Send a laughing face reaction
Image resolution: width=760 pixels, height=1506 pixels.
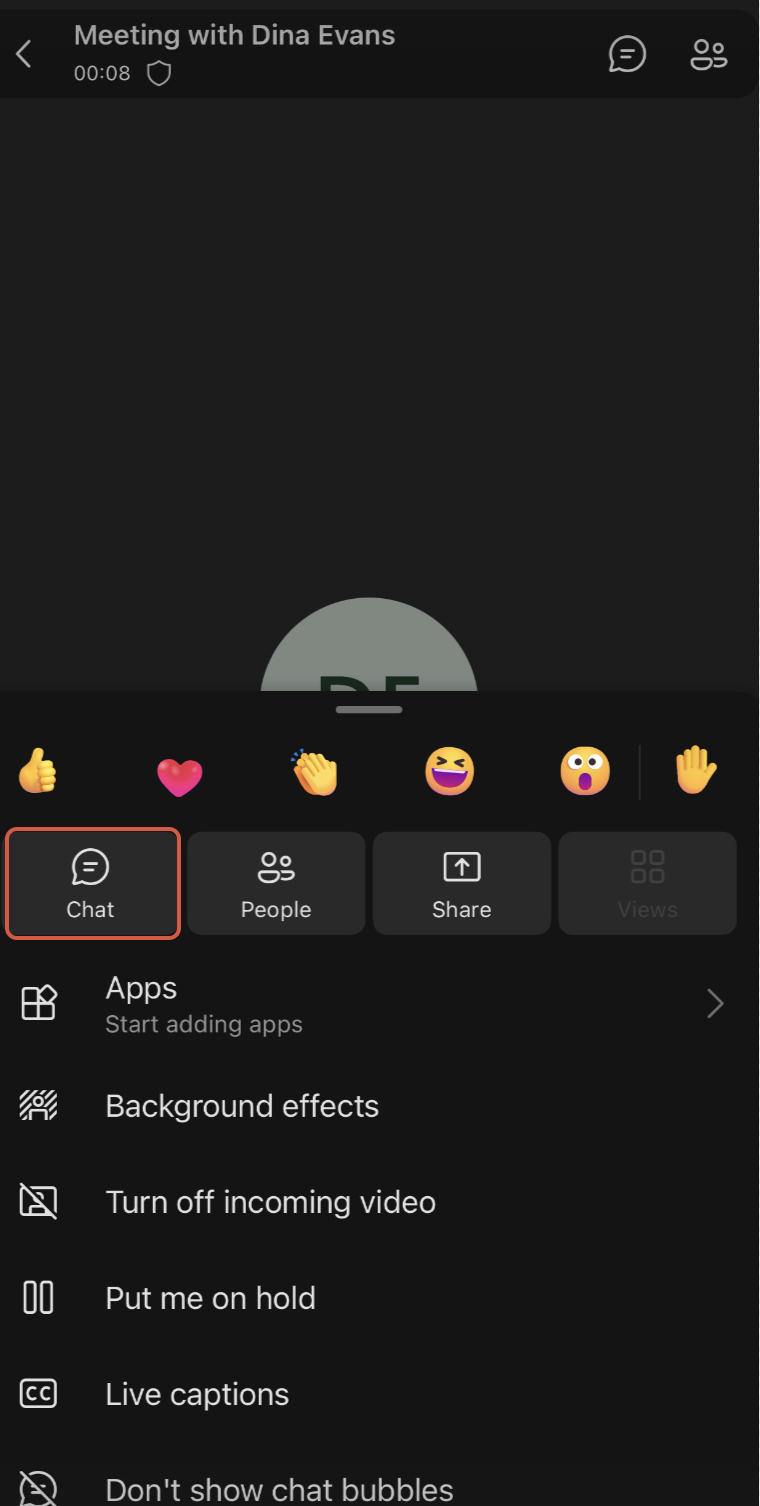pyautogui.click(x=450, y=772)
